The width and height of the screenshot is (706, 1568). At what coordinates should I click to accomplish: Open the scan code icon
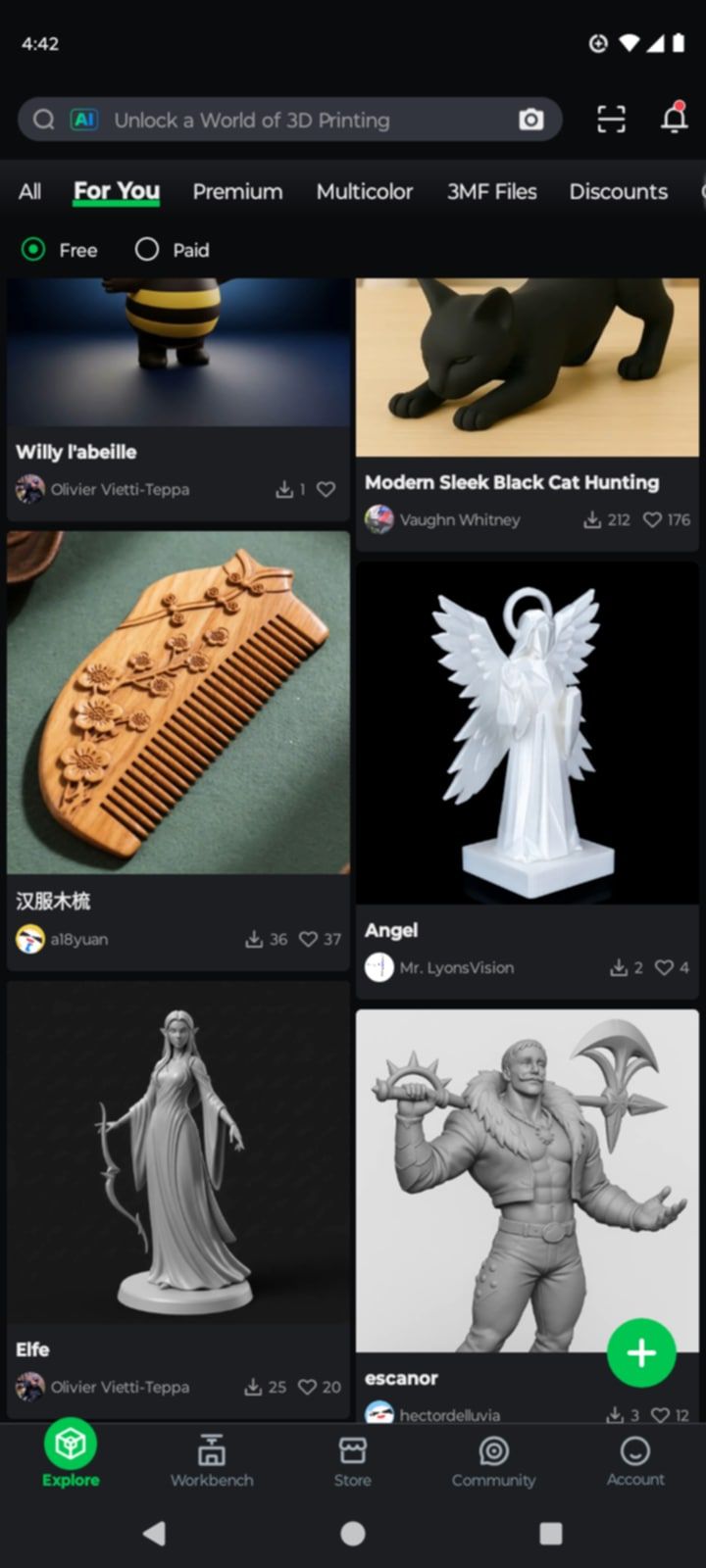tap(611, 120)
